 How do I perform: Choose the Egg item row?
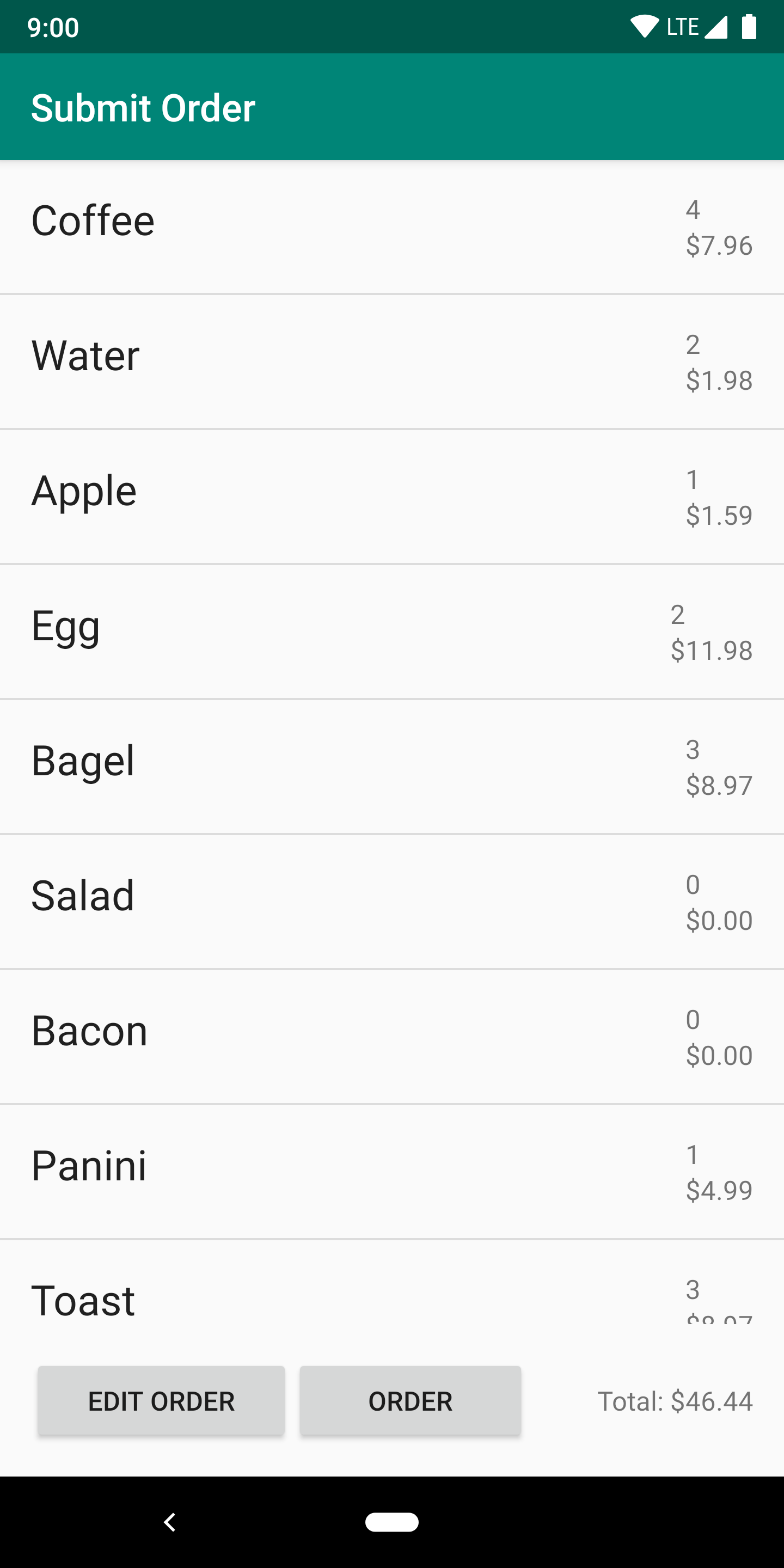(392, 632)
